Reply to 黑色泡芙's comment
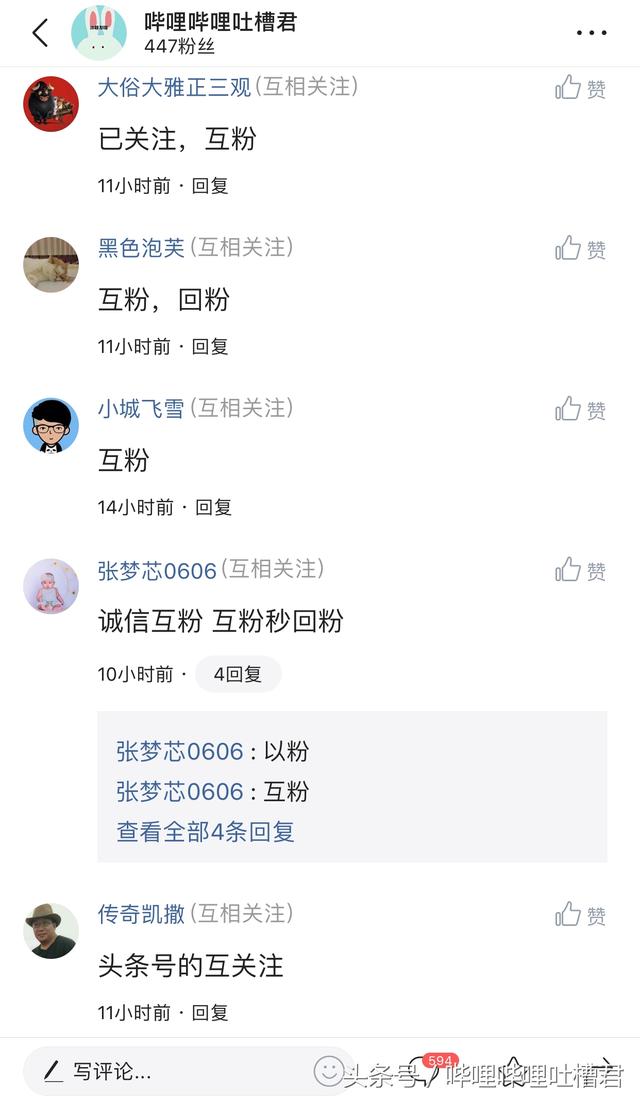 click(x=210, y=347)
